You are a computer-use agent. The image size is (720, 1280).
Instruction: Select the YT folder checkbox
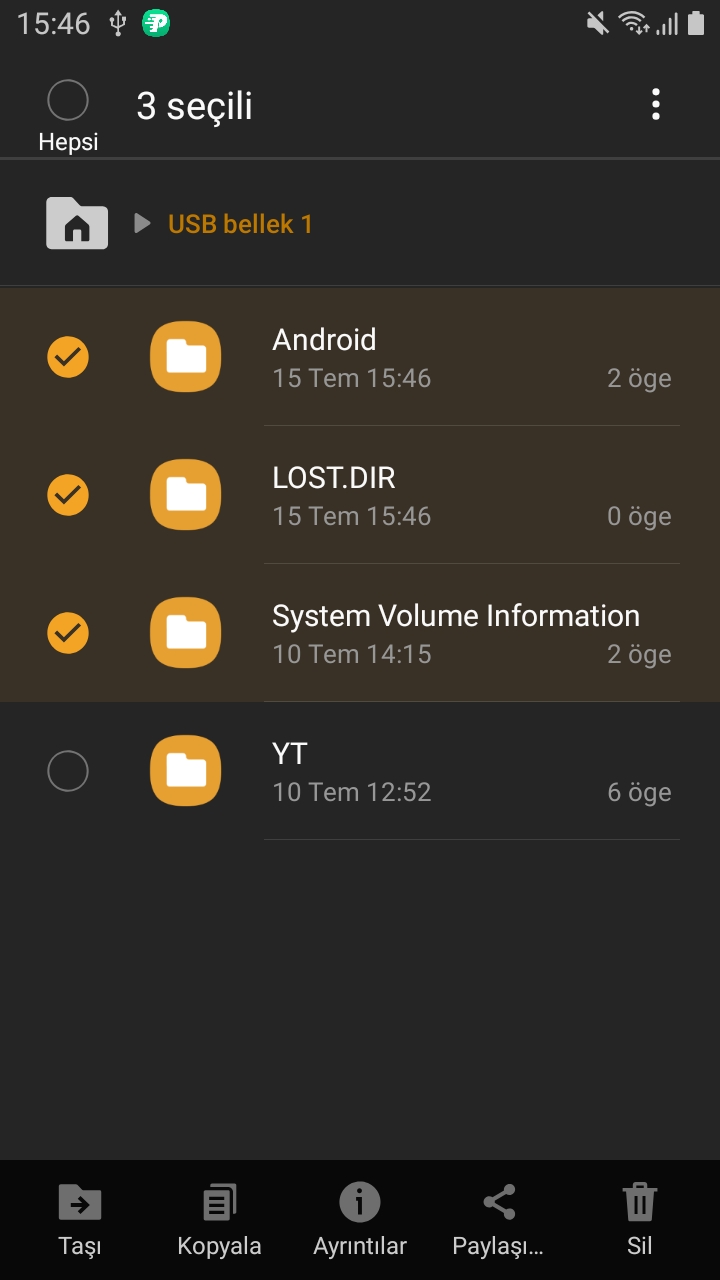point(68,771)
